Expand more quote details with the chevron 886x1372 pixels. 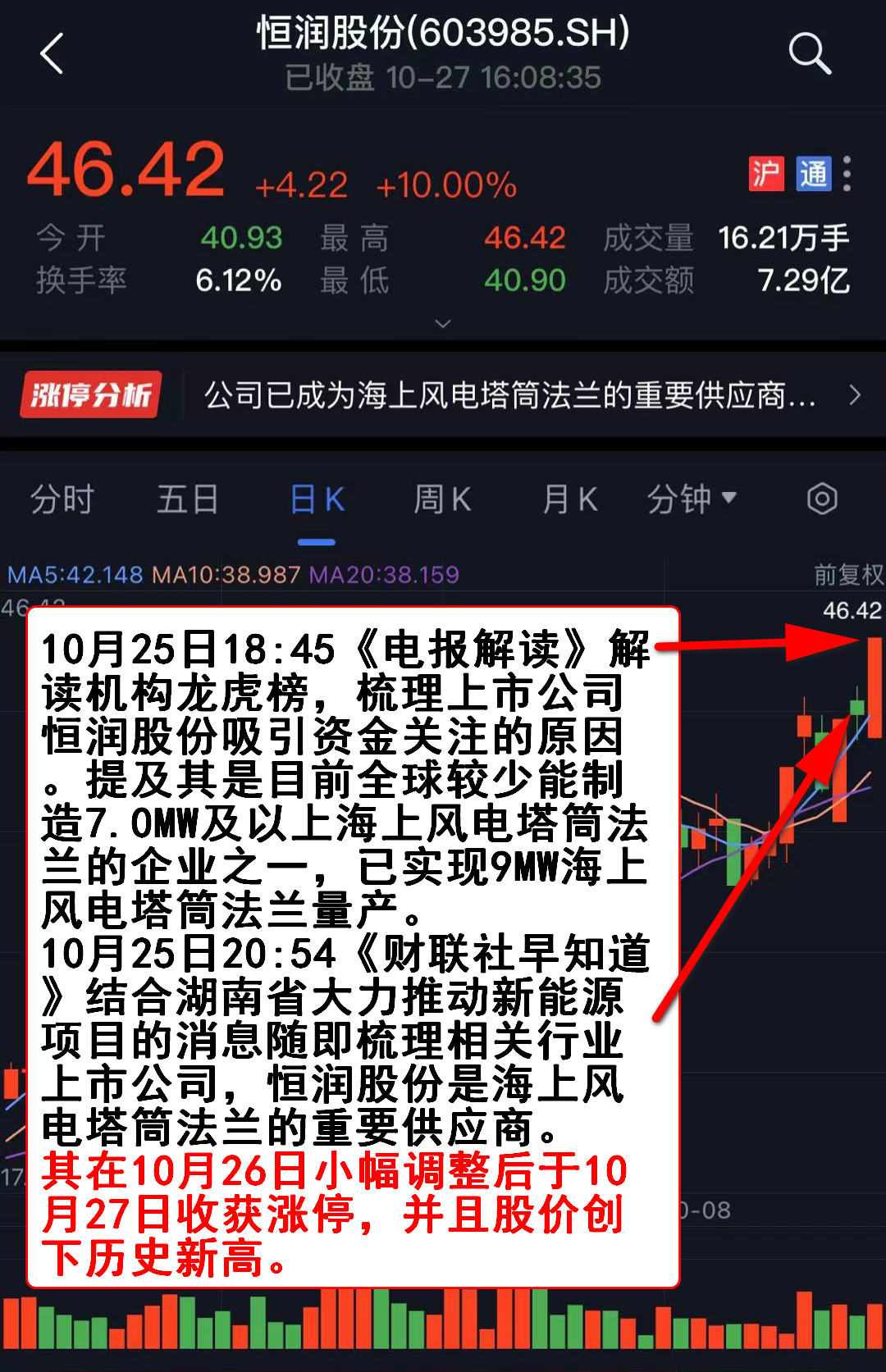pos(443,324)
